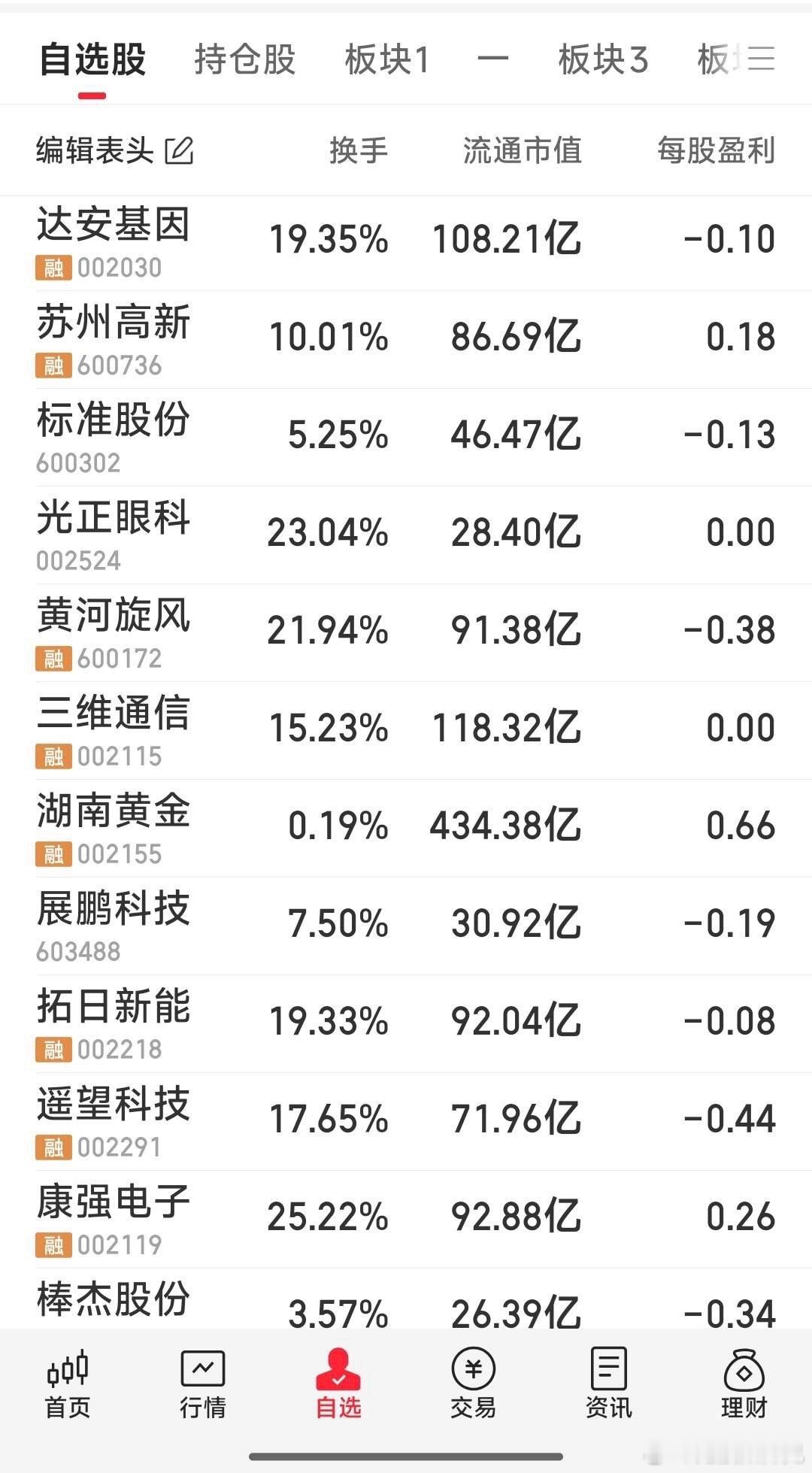Select the 板块3 tab
Image resolution: width=812 pixels, height=1473 pixels.
pos(603,60)
